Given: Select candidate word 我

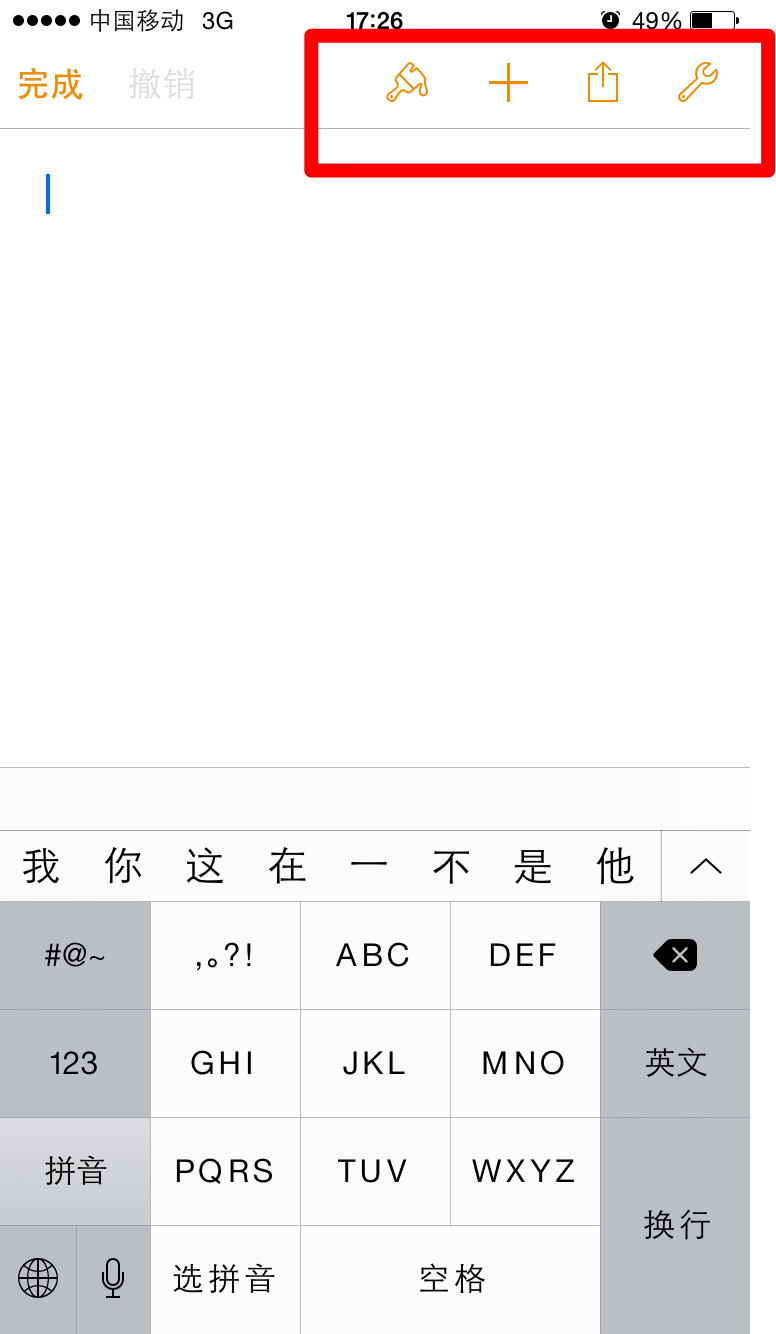Looking at the screenshot, I should coord(41,866).
